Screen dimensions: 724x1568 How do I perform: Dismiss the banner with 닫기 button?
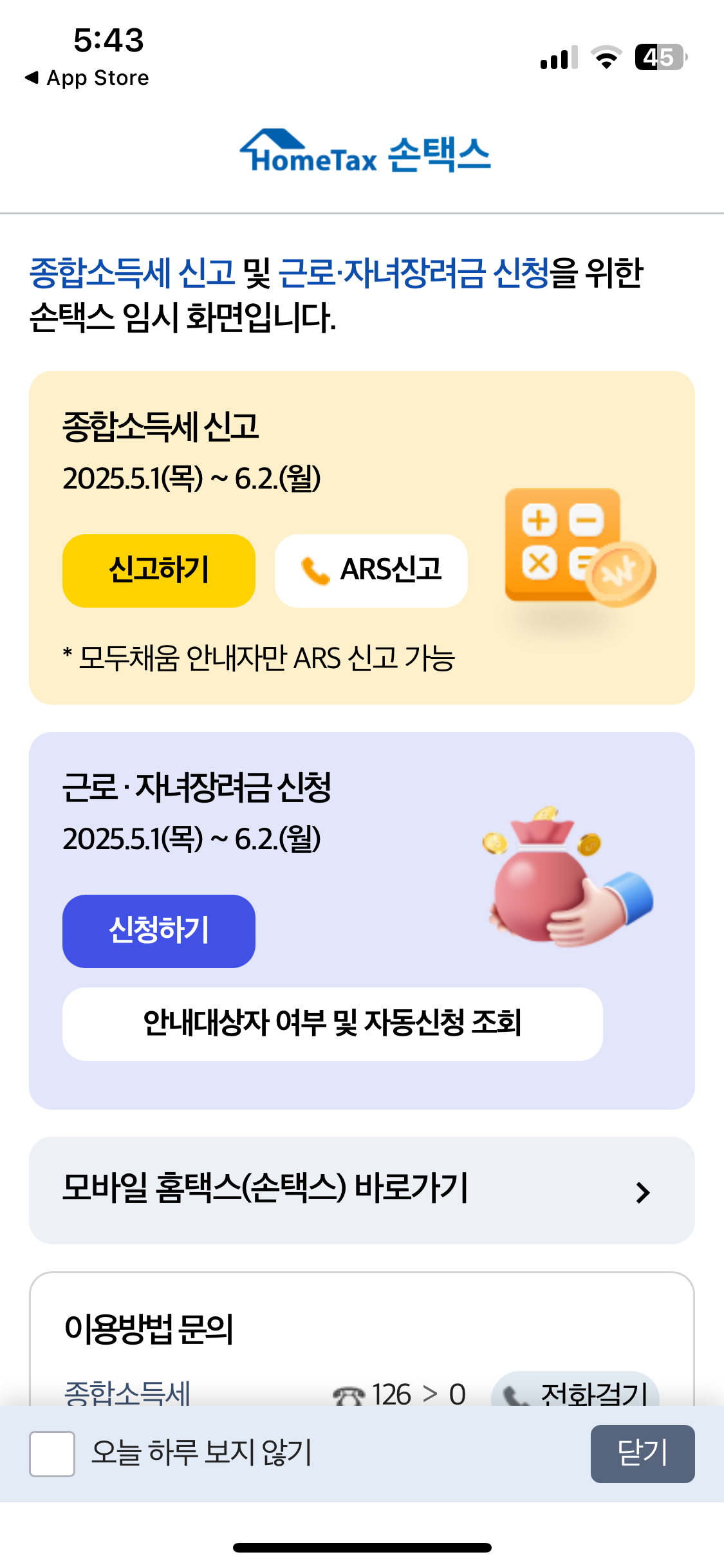pos(642,1453)
